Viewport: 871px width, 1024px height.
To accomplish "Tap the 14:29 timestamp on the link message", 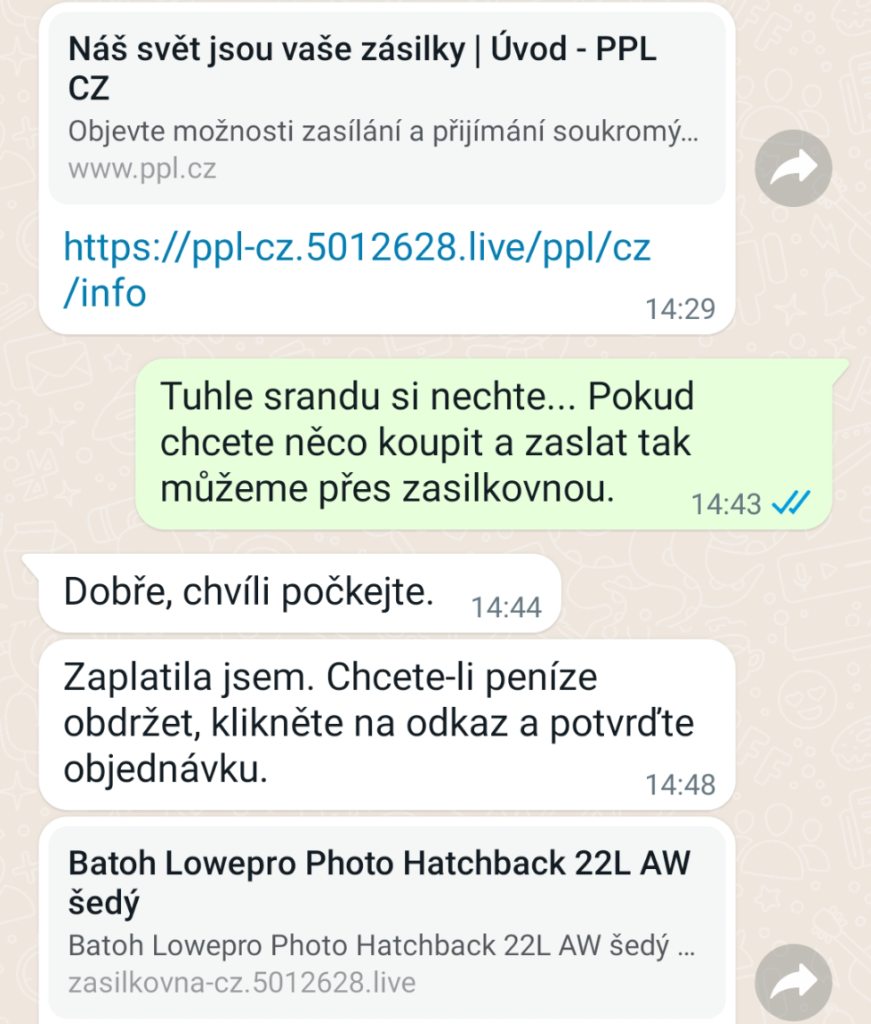I will coord(685,310).
